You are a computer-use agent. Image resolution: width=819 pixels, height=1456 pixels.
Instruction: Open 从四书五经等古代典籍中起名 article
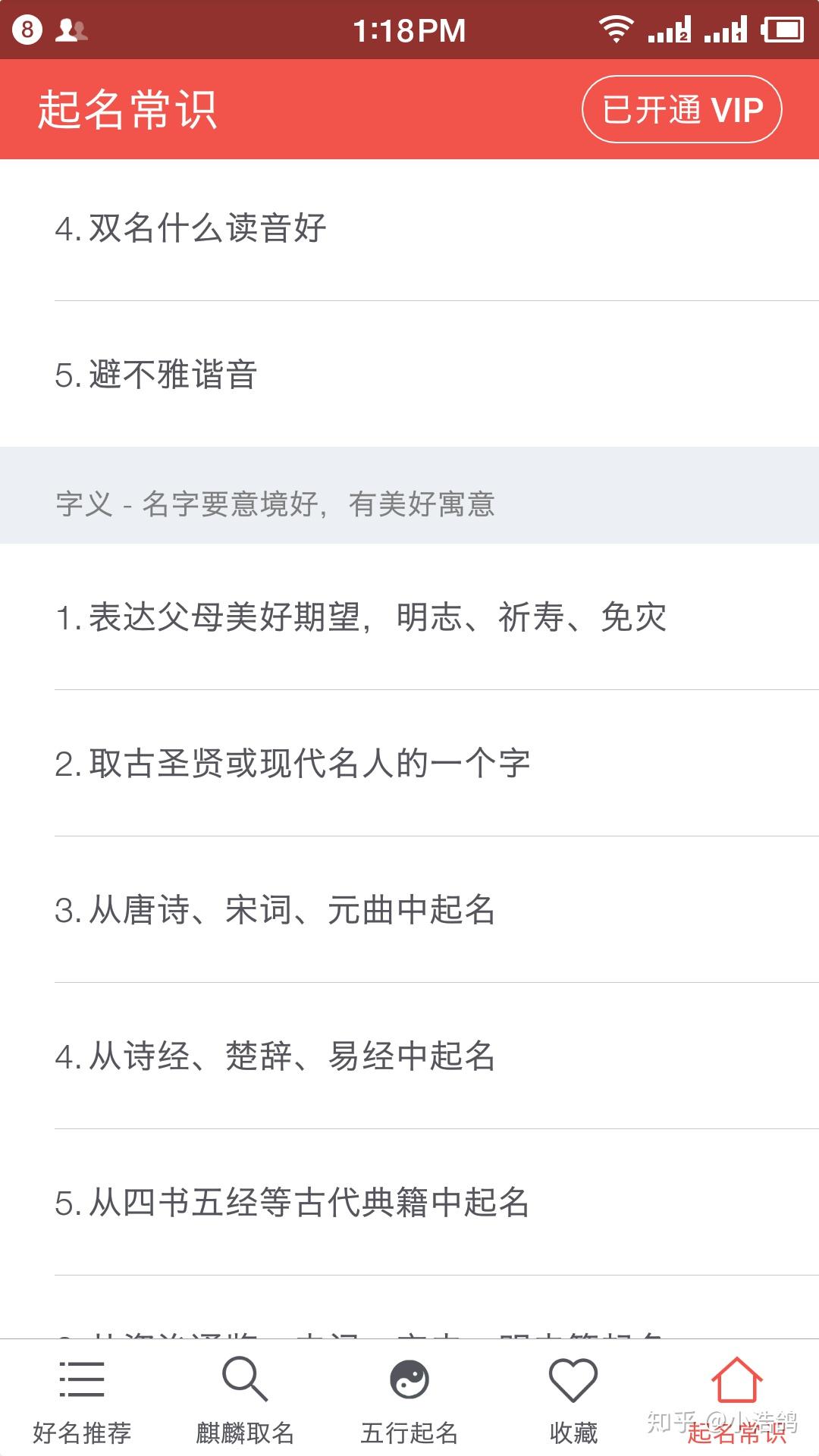(409, 1202)
